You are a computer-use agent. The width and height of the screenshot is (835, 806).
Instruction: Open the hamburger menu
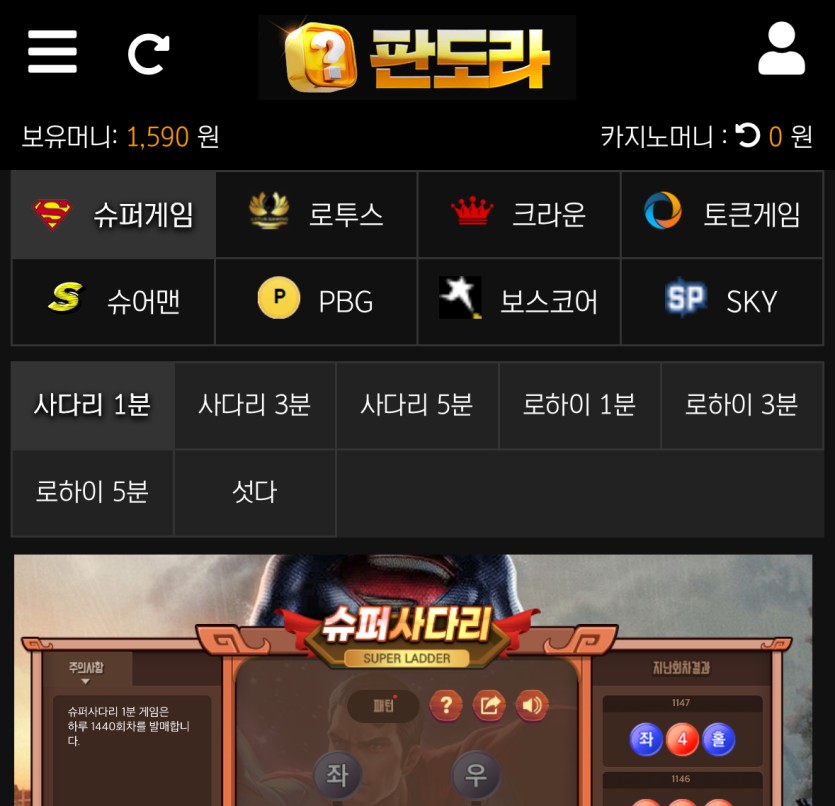(52, 52)
